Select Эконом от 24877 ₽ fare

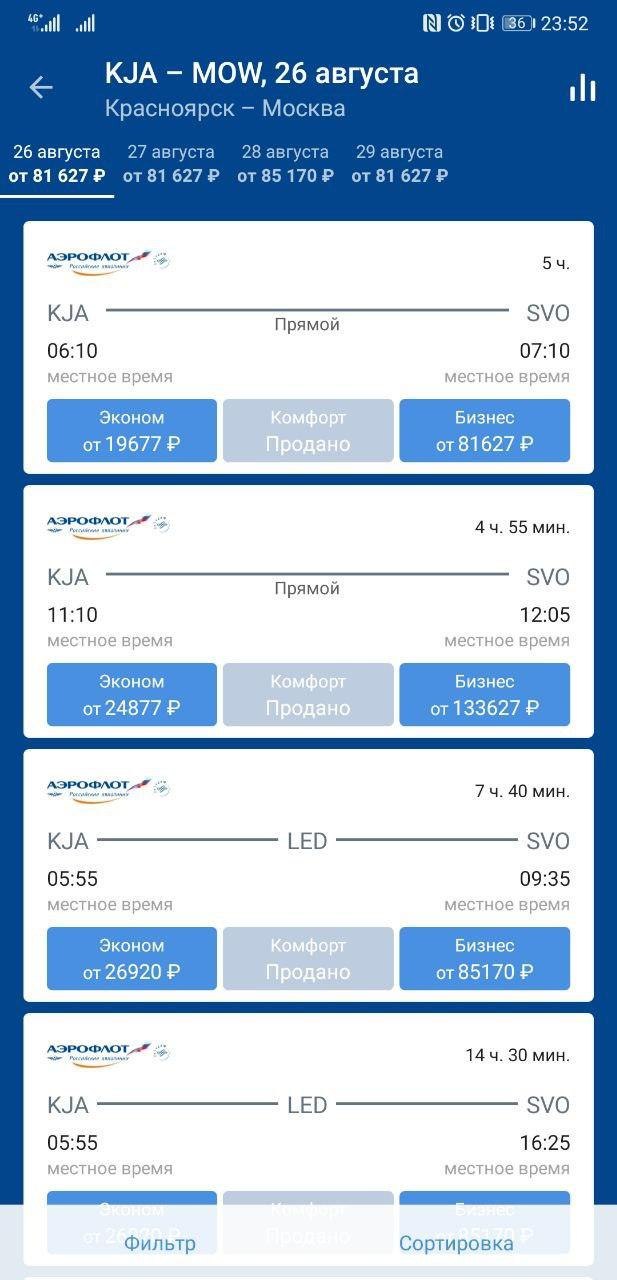(x=132, y=695)
